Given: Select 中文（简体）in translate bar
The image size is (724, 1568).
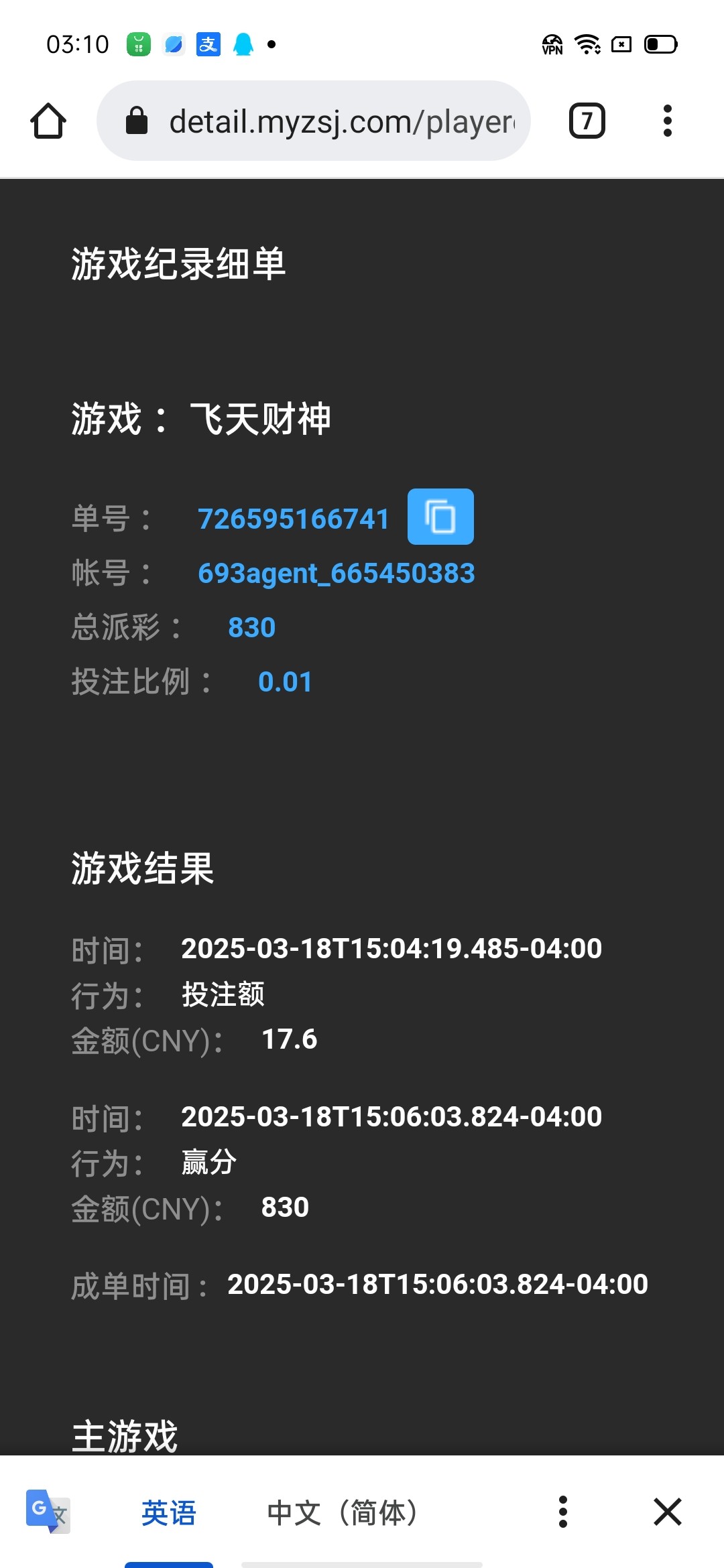Looking at the screenshot, I should tap(343, 1512).
